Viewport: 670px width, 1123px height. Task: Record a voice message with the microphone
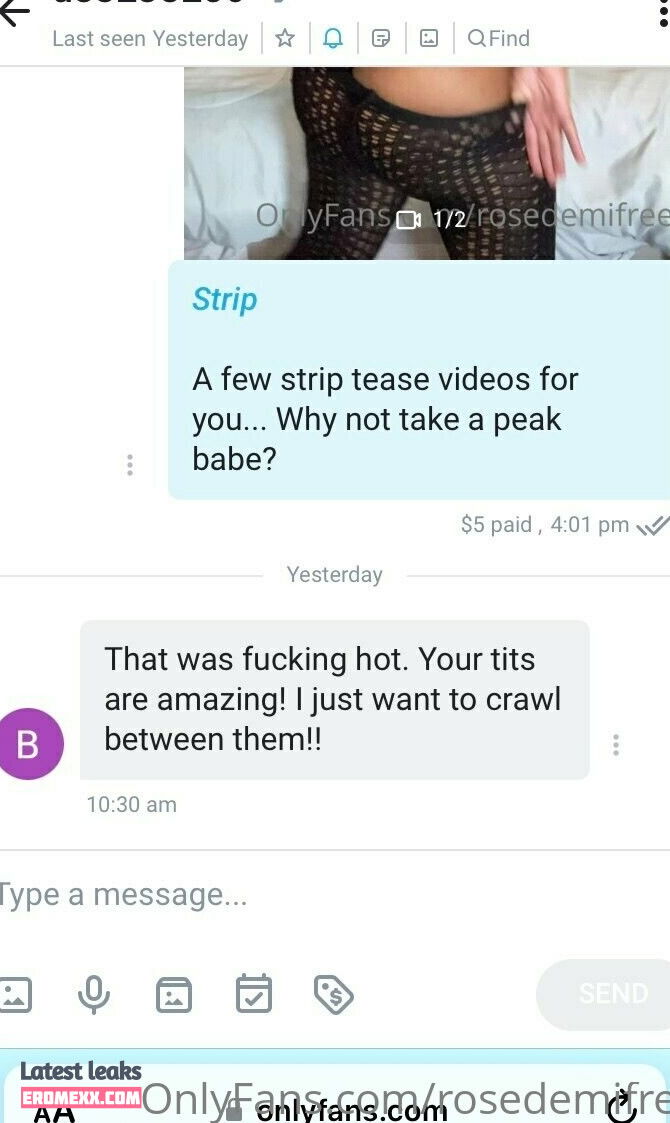click(x=94, y=994)
